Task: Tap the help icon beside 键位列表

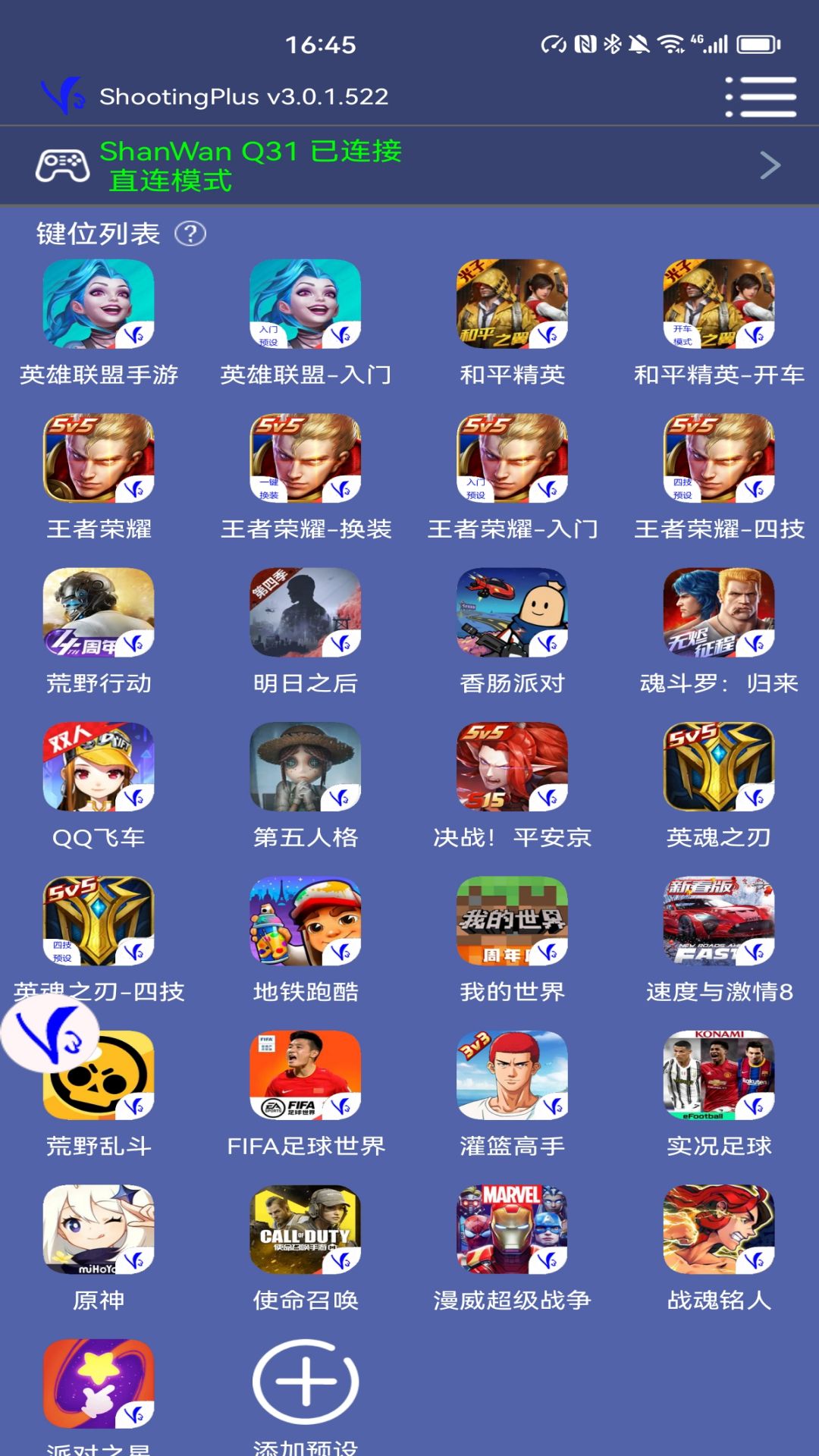Action: tap(190, 234)
